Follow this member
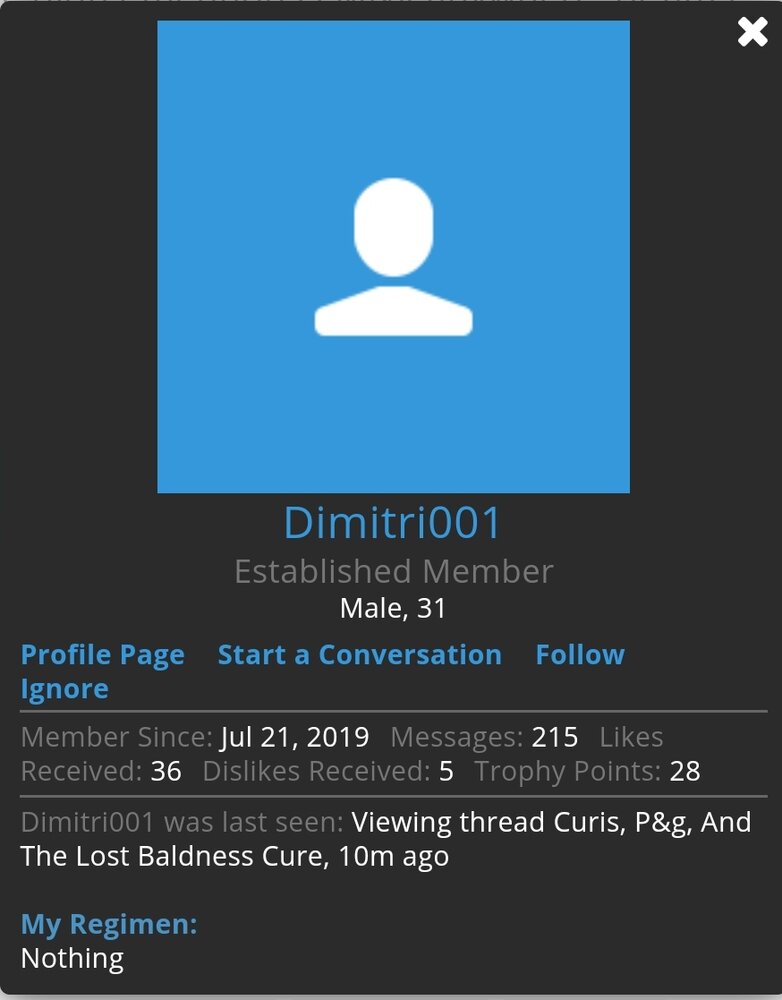Image resolution: width=782 pixels, height=1000 pixels. (x=580, y=655)
